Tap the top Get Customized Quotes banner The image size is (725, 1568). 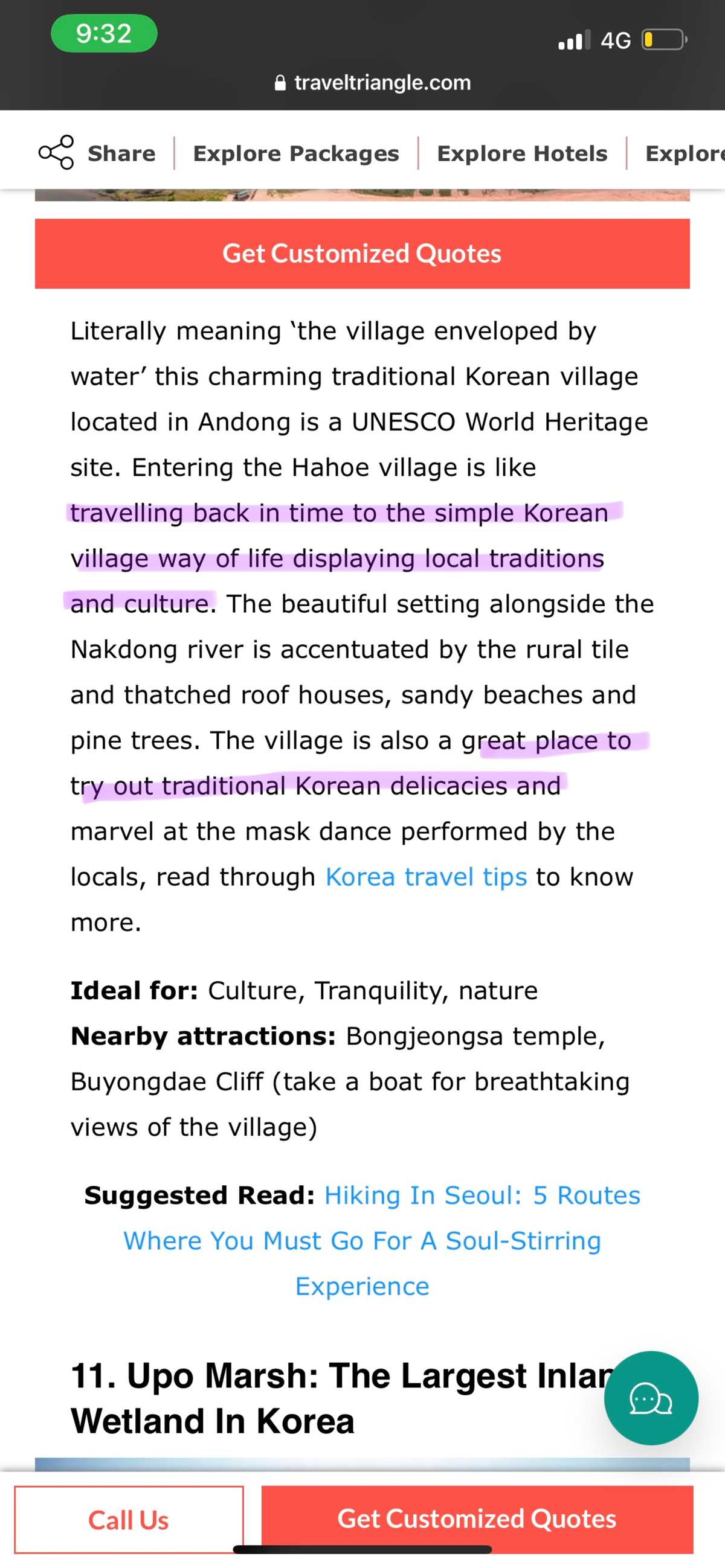[x=362, y=253]
